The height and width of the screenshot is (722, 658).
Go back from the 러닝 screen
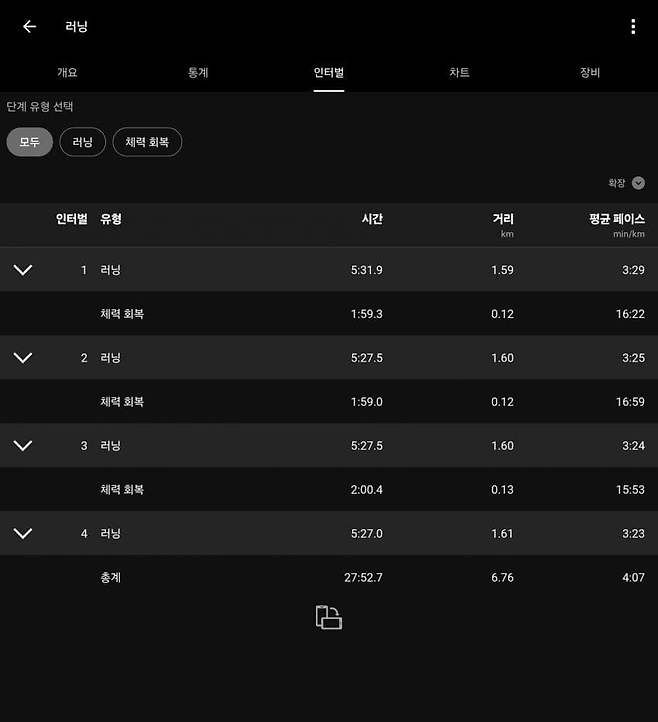(29, 27)
